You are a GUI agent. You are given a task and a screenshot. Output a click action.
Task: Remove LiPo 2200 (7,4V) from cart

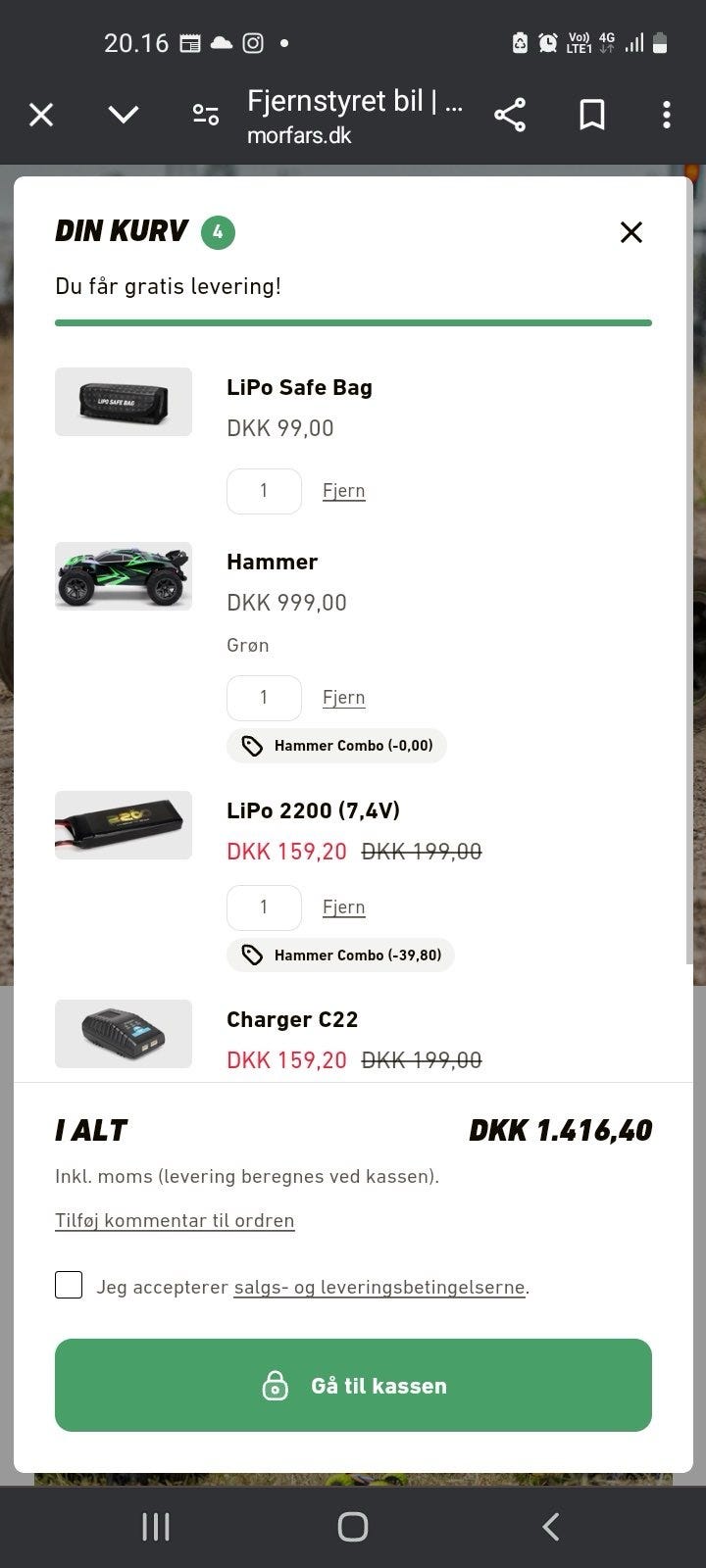pyautogui.click(x=344, y=907)
